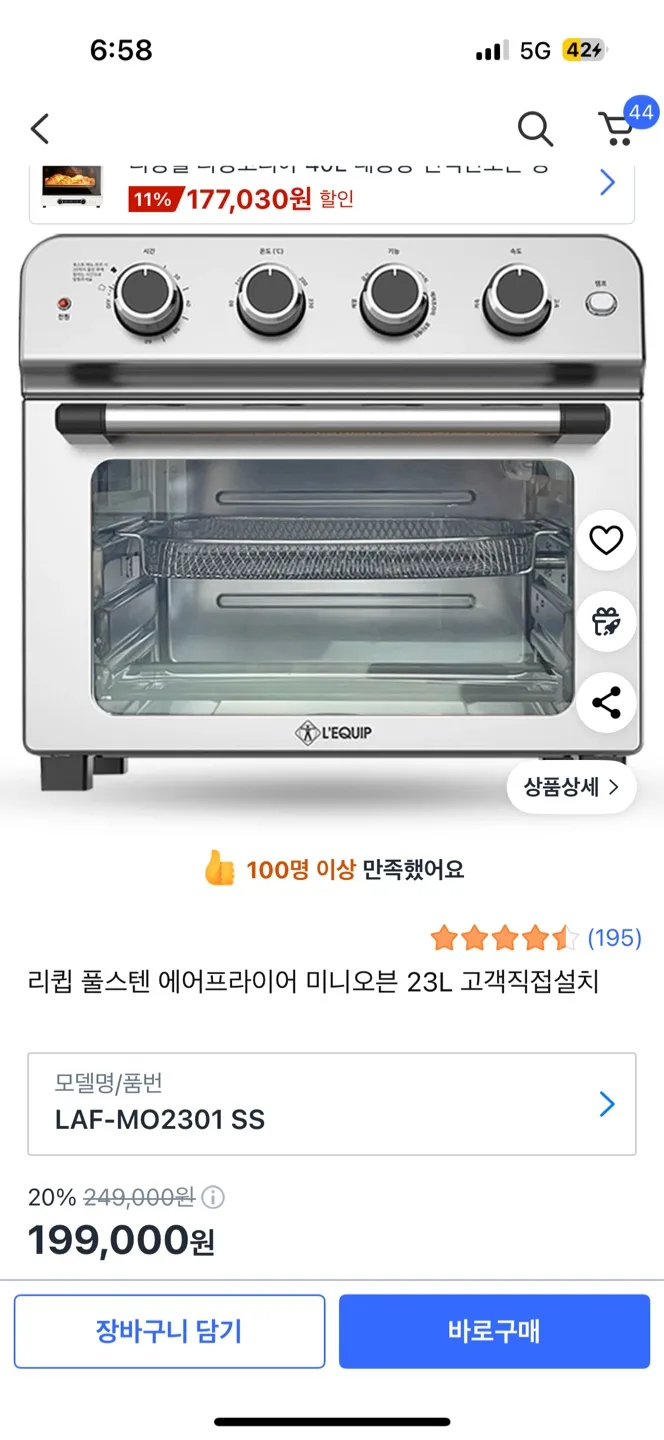Add this oven to wishlist with heart icon
This screenshot has height=1440, width=664.
(606, 541)
